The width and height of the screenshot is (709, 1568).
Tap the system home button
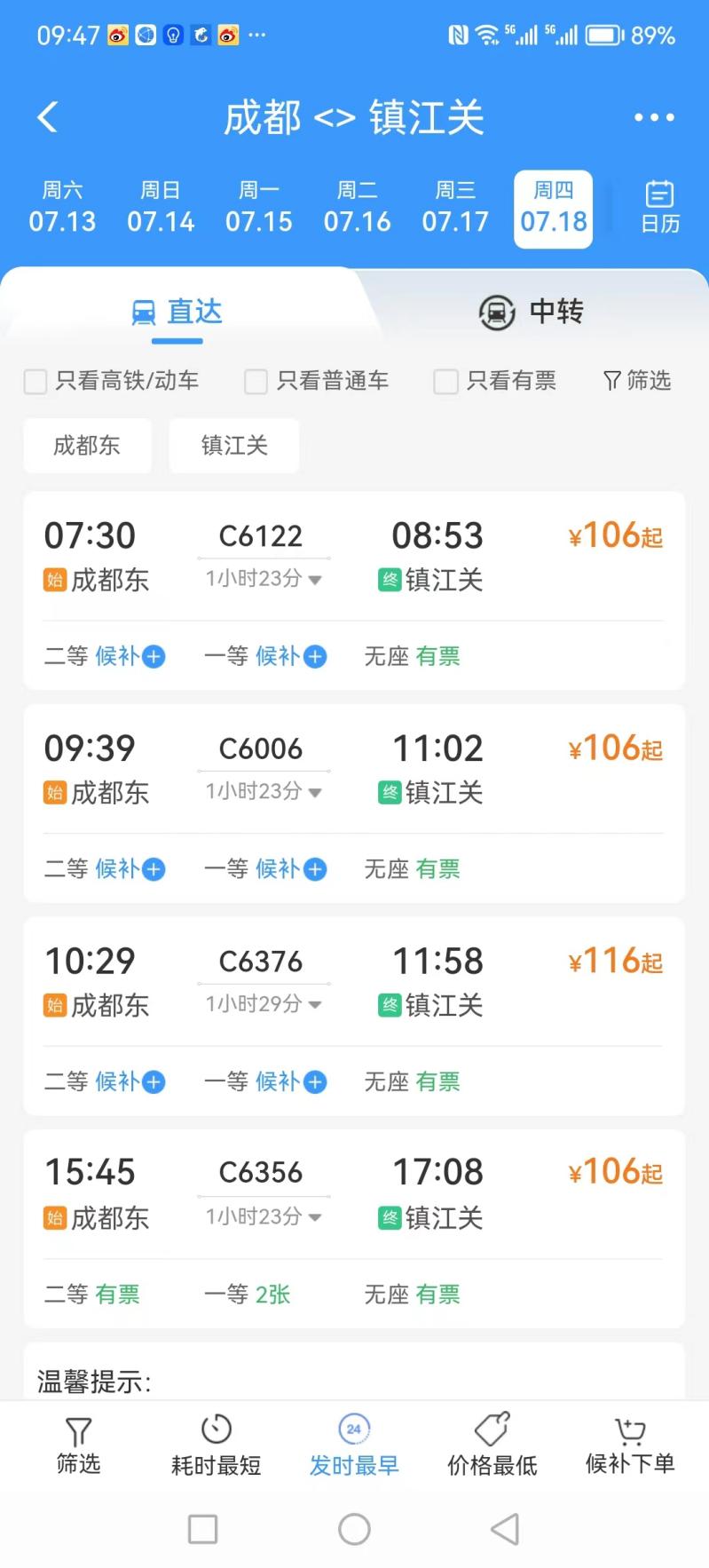tap(354, 1529)
